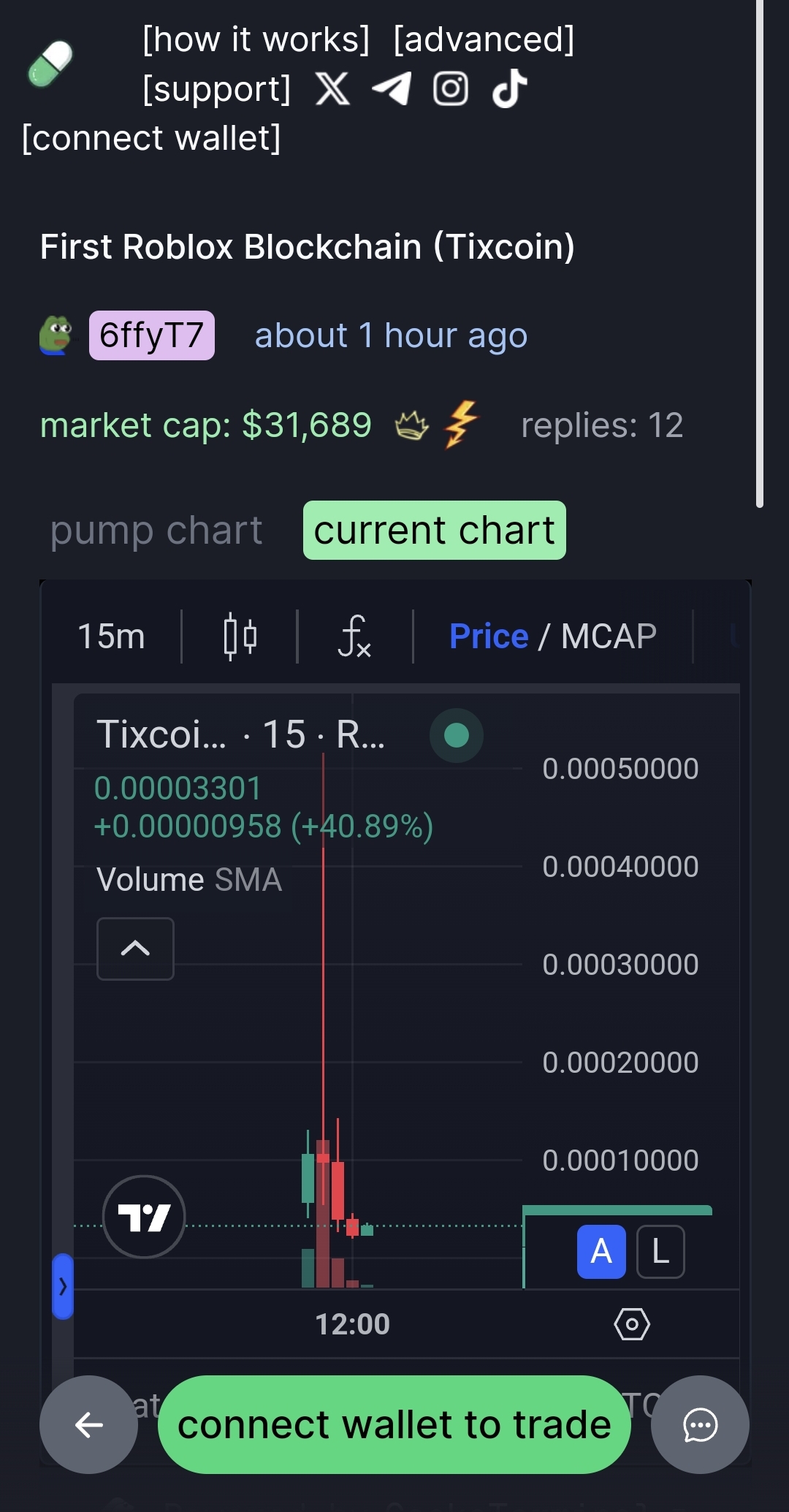Image resolution: width=789 pixels, height=1512 pixels.
Task: Open the how it works link
Action: 256,39
